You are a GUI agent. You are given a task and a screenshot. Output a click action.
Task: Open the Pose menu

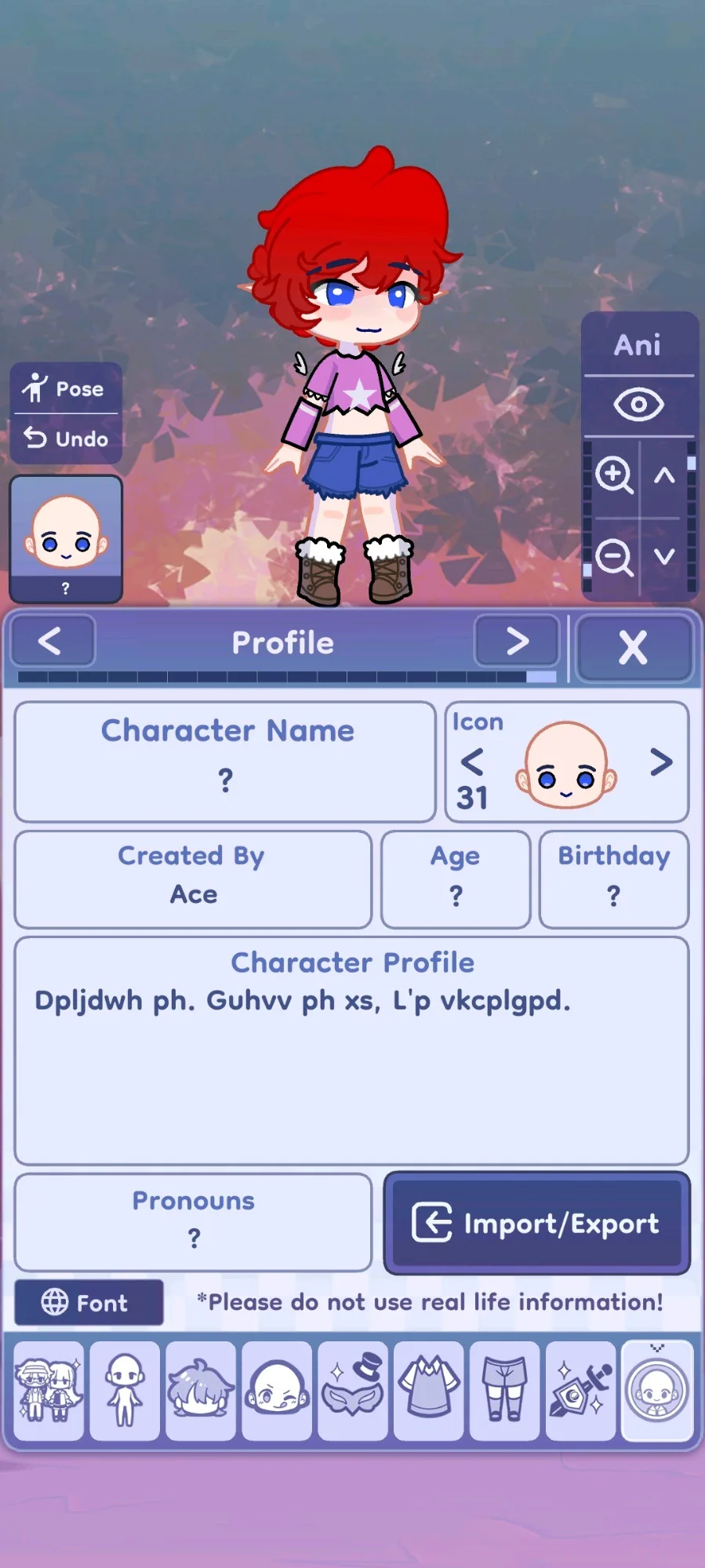[66, 388]
